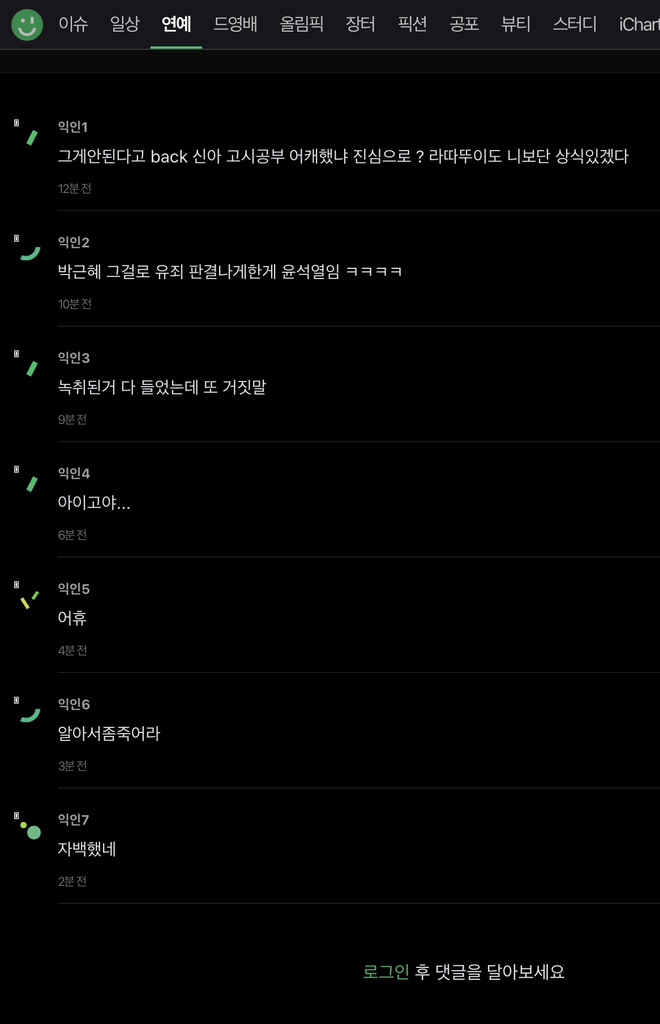The width and height of the screenshot is (660, 1024).
Task: Switch to the 스터디 tab
Action: pyautogui.click(x=575, y=25)
